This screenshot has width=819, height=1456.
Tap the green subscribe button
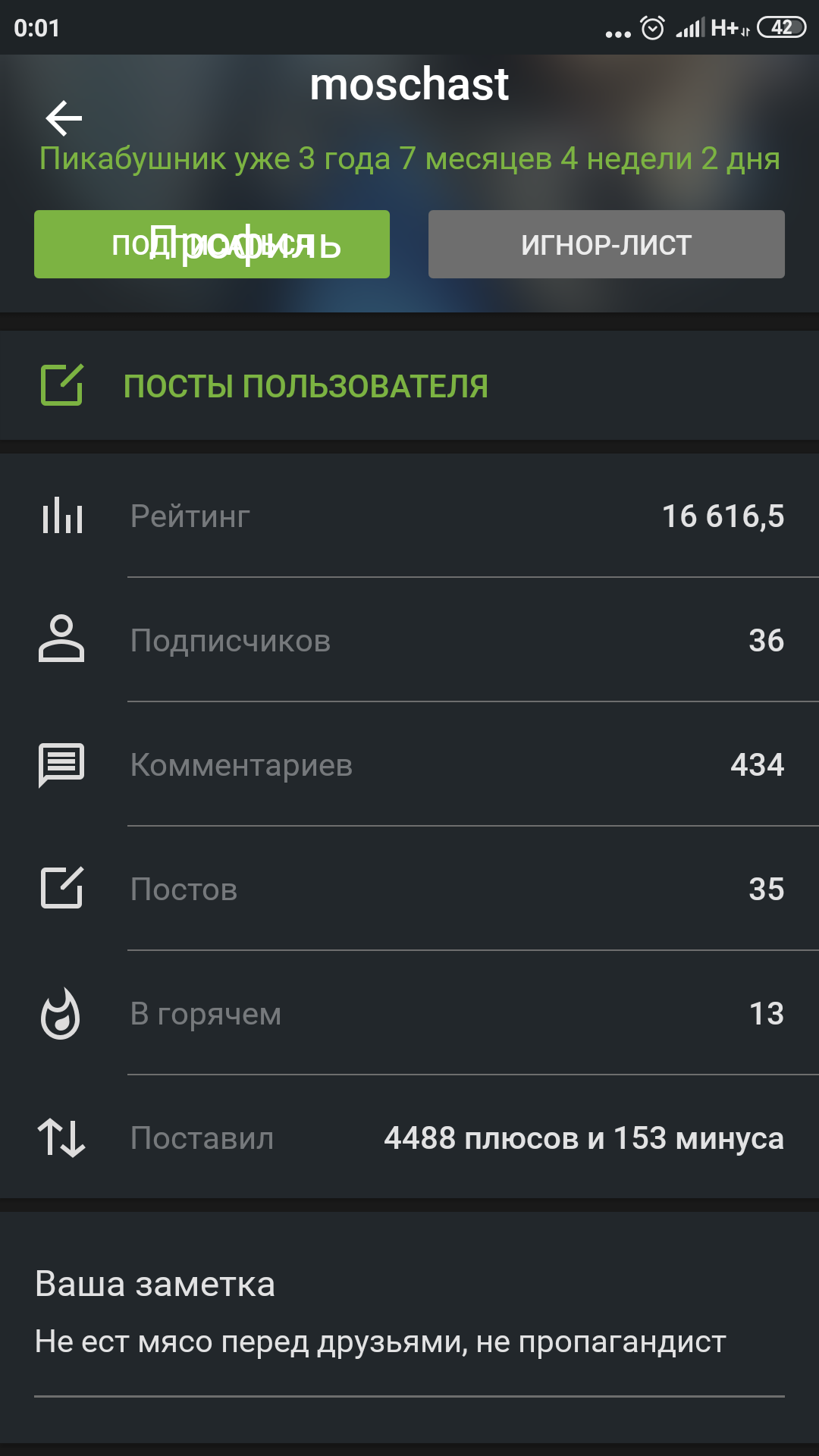[x=212, y=244]
